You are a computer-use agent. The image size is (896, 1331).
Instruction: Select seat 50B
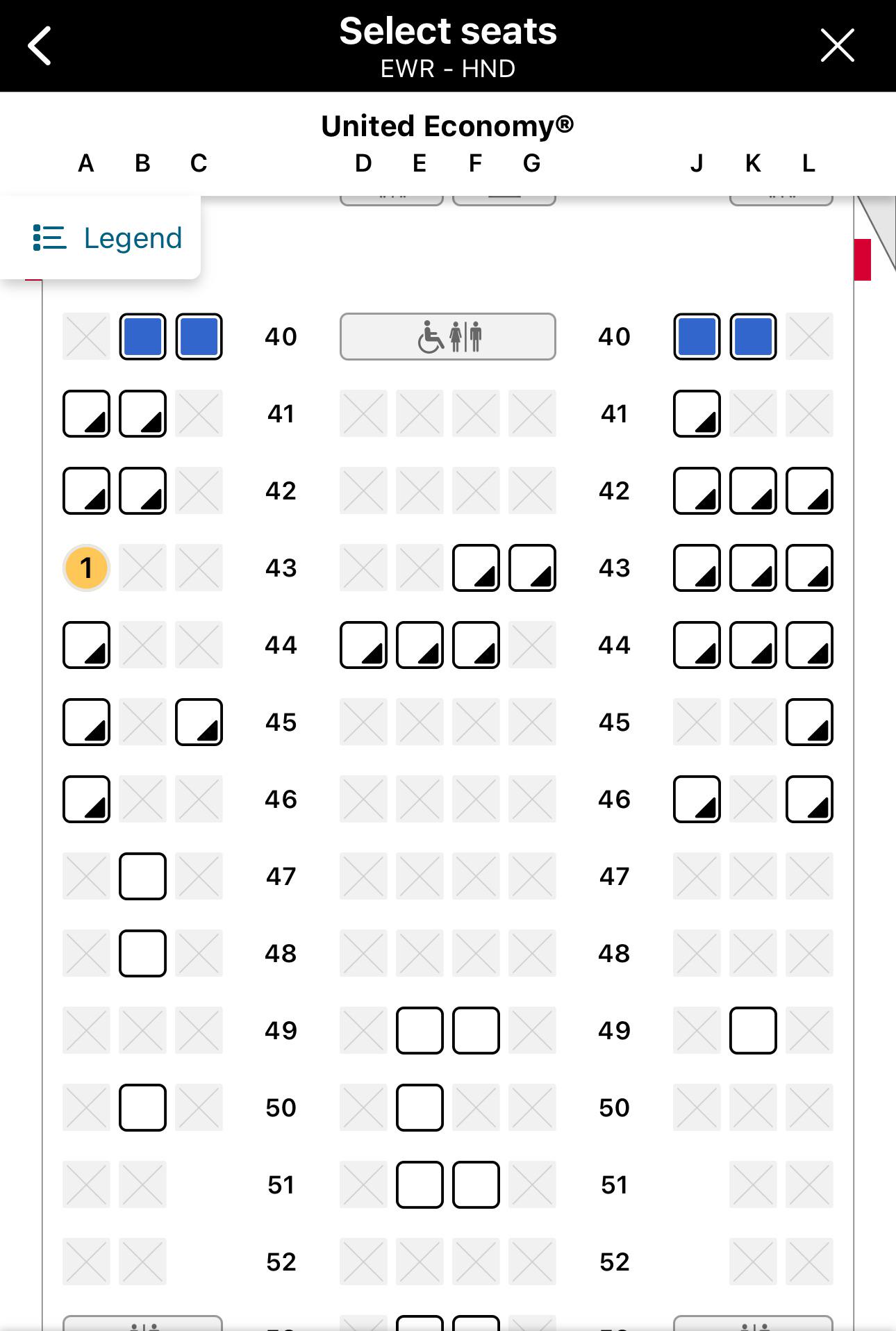coord(142,1108)
